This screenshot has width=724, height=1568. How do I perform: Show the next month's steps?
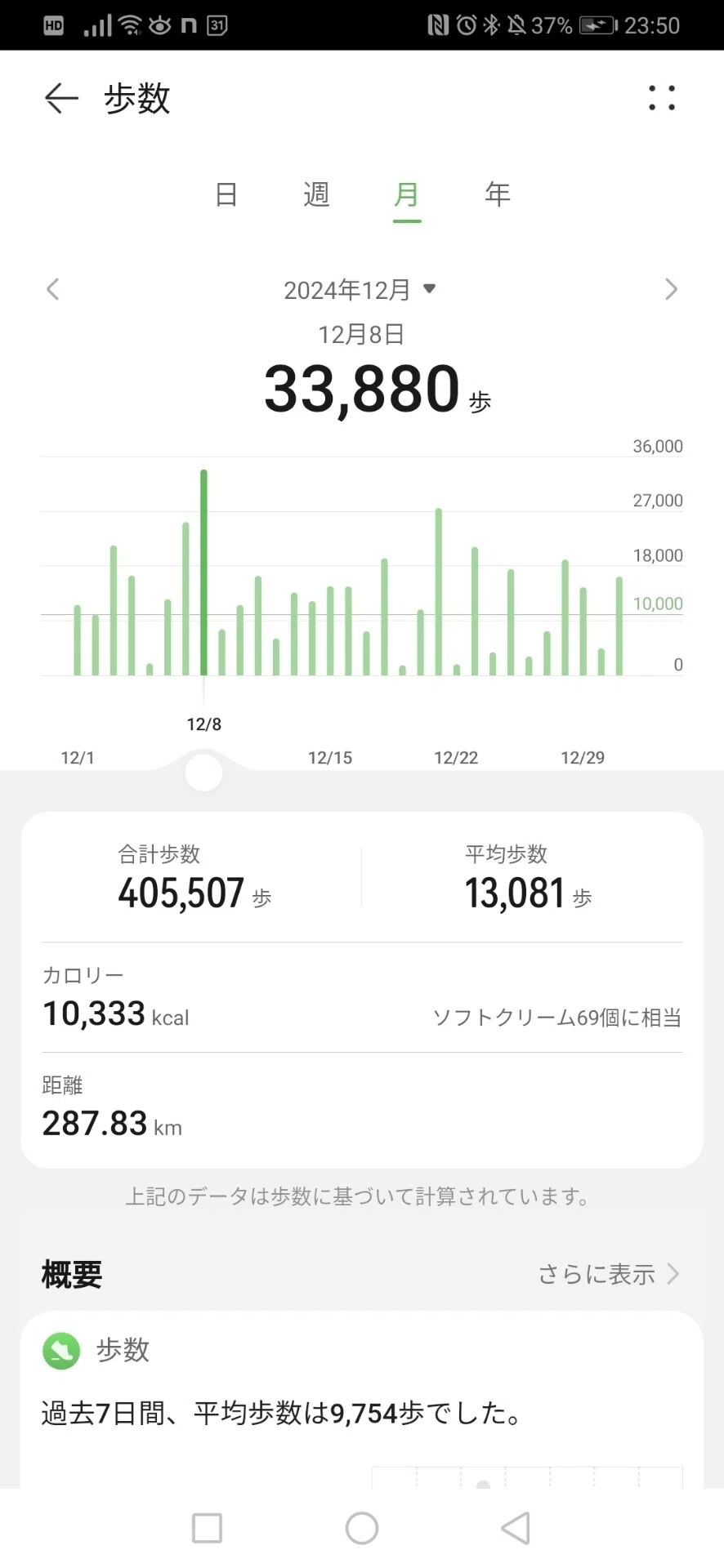pos(671,289)
